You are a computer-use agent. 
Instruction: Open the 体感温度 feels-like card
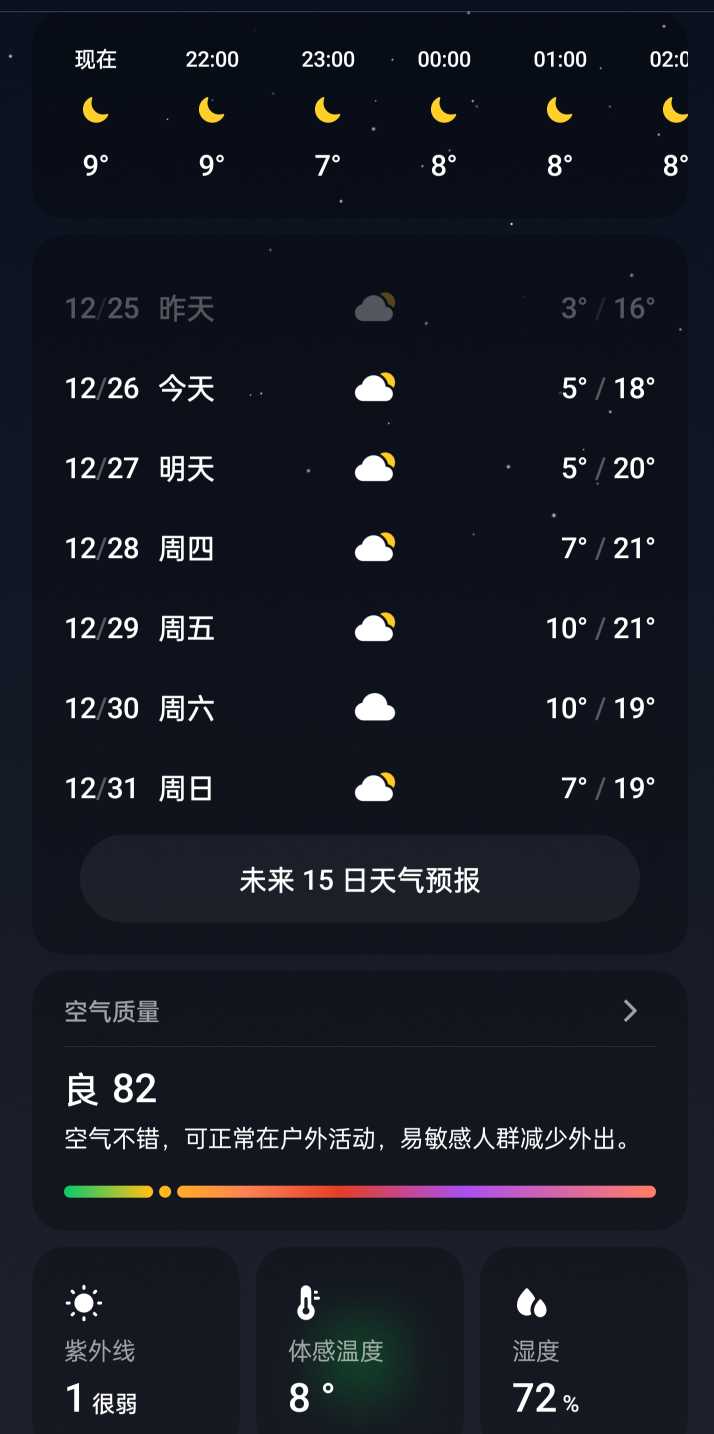(x=360, y=1341)
